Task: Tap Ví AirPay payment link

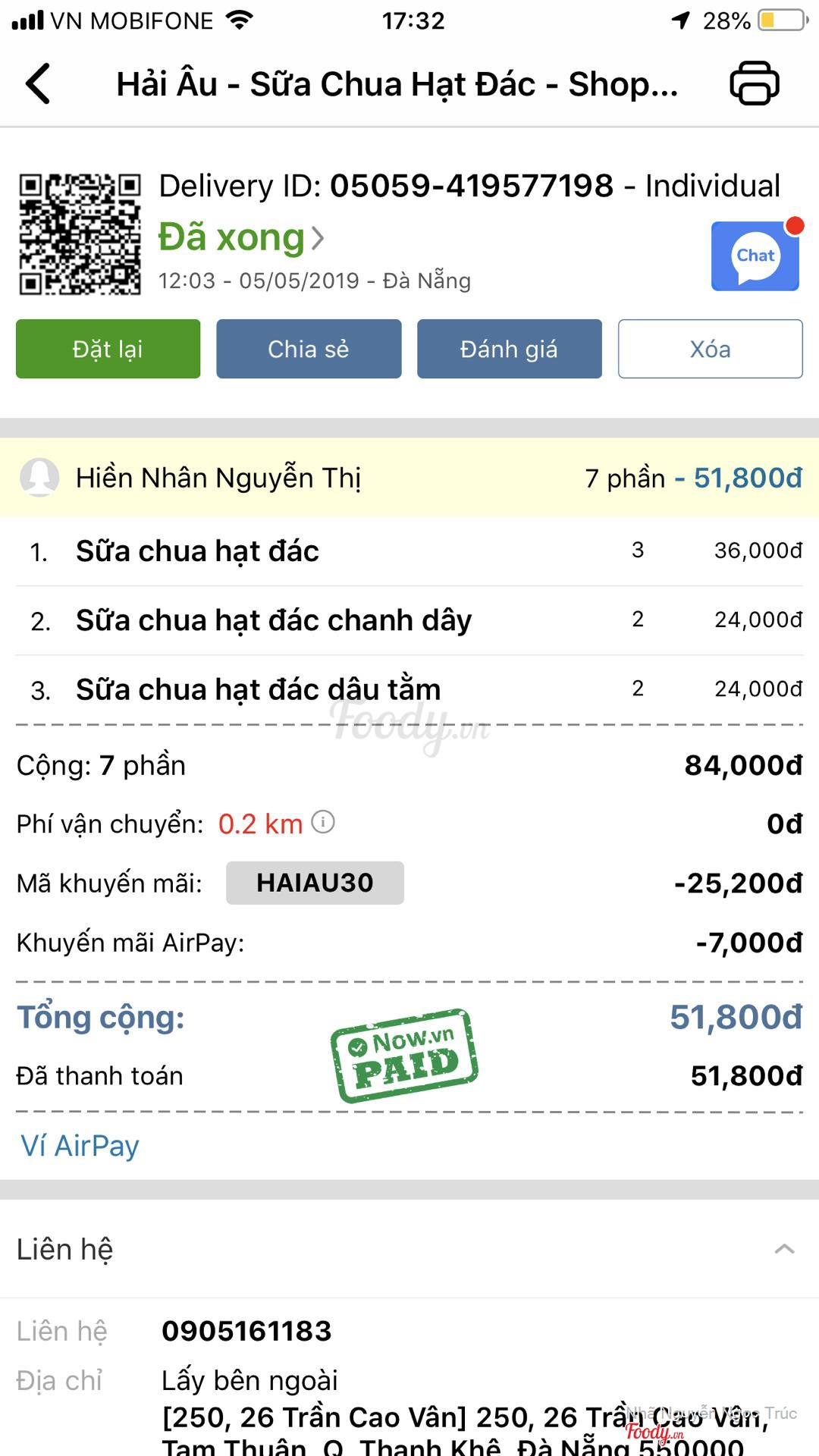Action: (x=80, y=1146)
